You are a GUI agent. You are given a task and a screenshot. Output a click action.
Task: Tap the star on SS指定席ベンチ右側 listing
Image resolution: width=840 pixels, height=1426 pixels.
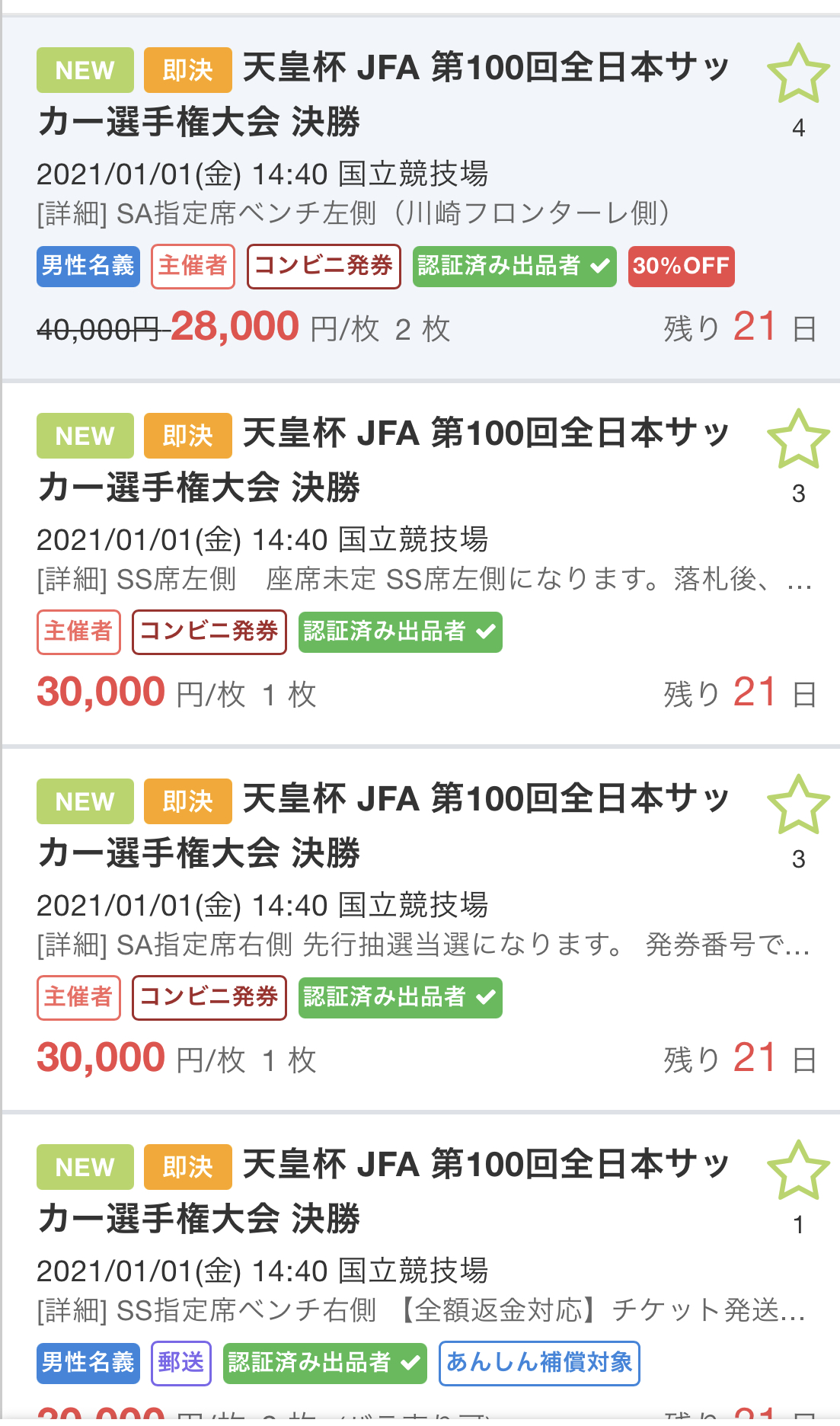click(x=798, y=1171)
